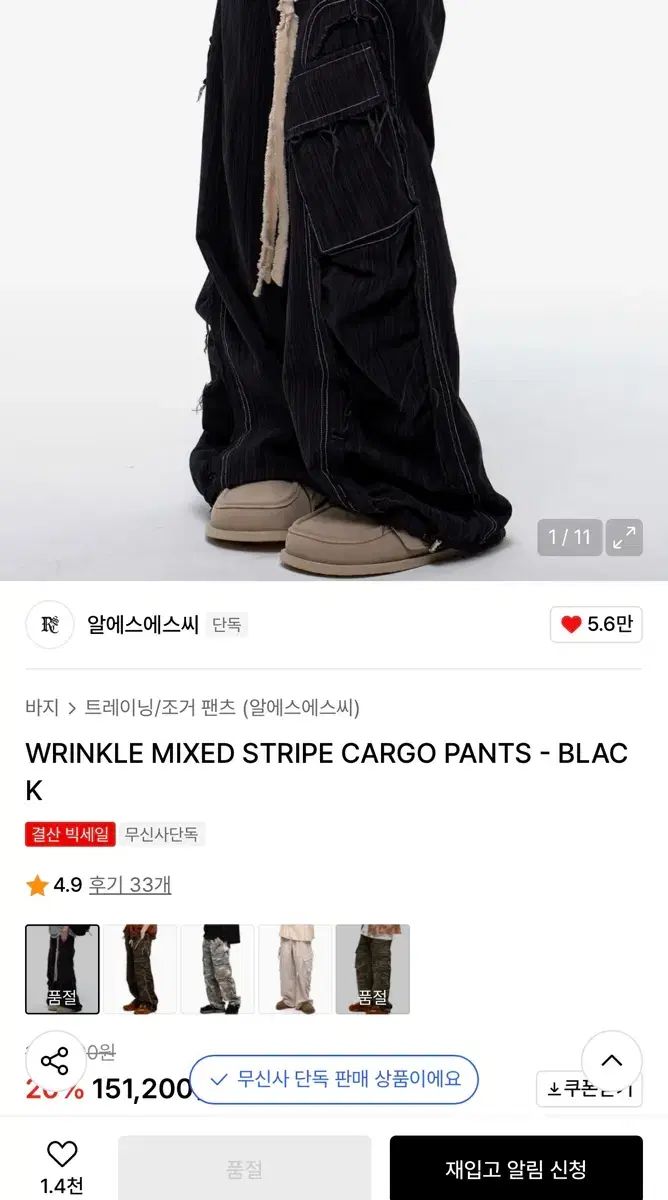The width and height of the screenshot is (668, 1200).
Task: Tap 재입고 알림 신청 for restock alerts
Action: 516,1169
